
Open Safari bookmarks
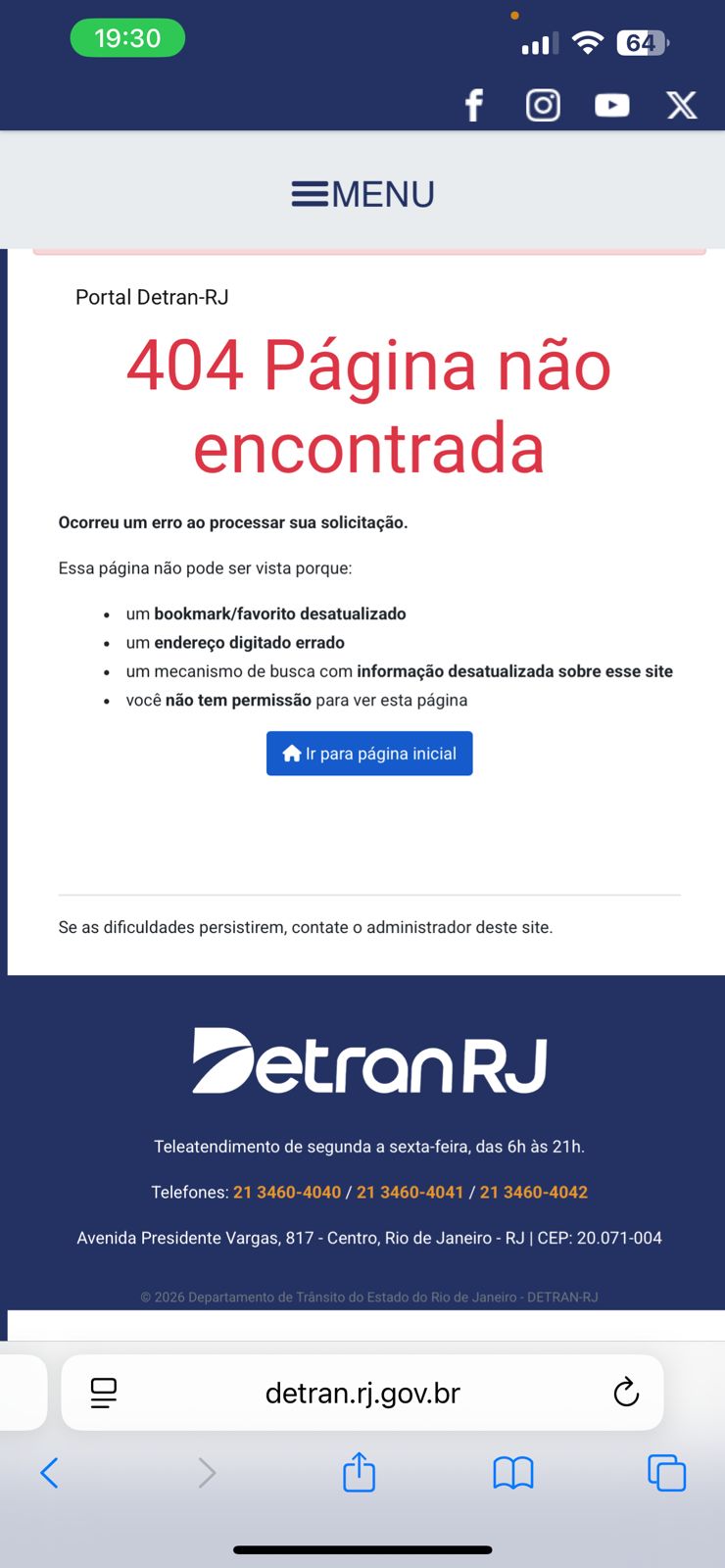(513, 1472)
